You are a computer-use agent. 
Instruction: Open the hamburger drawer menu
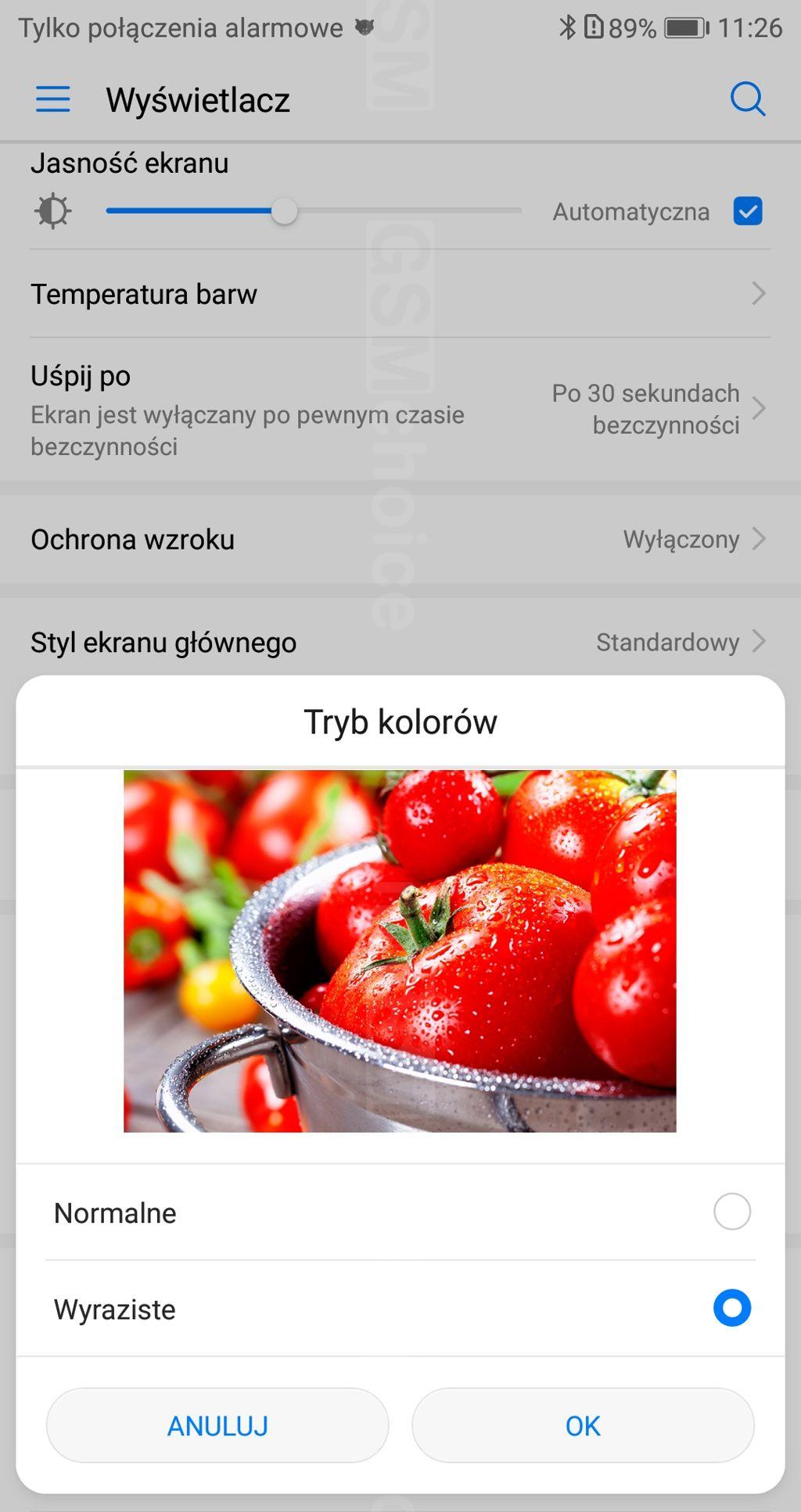pyautogui.click(x=53, y=99)
